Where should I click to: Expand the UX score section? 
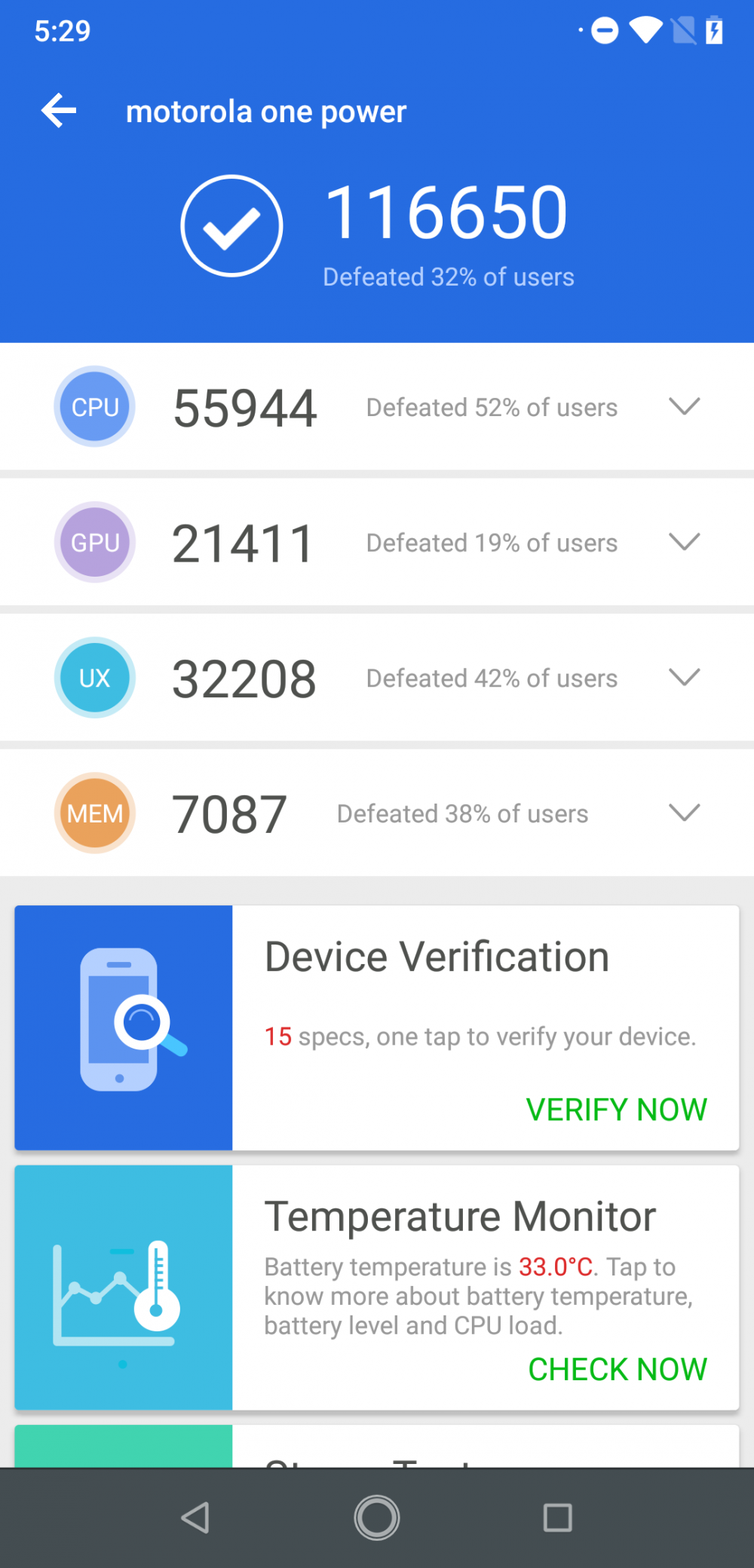(x=684, y=678)
